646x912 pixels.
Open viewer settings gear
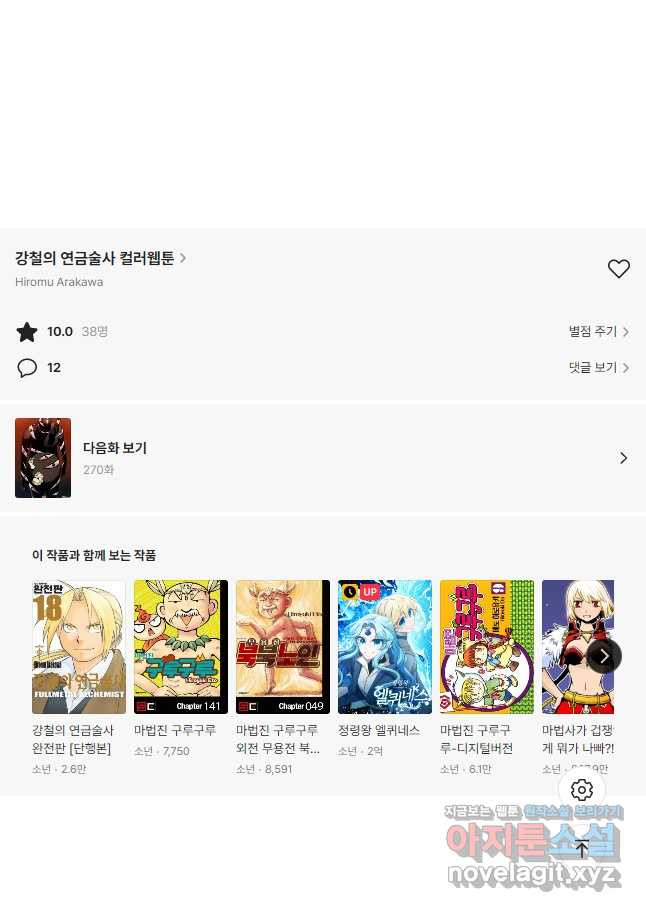[x=582, y=790]
